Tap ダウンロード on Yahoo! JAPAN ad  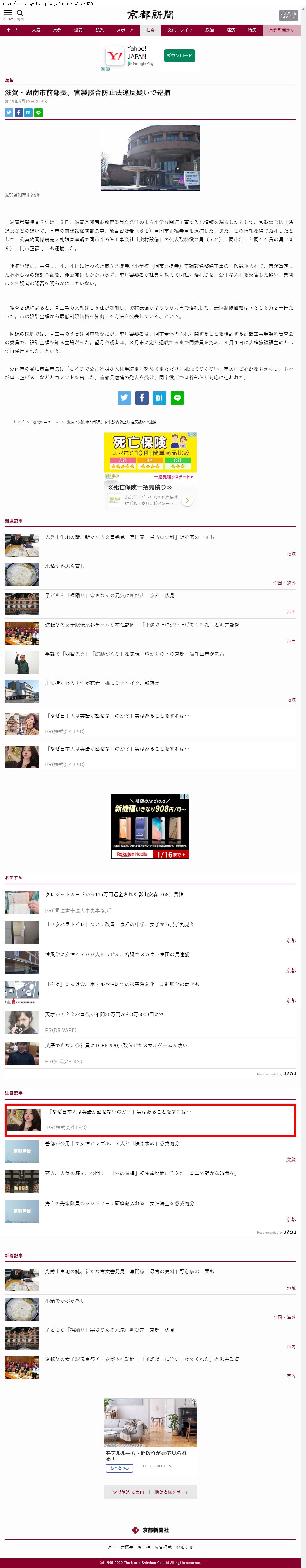pos(179,55)
